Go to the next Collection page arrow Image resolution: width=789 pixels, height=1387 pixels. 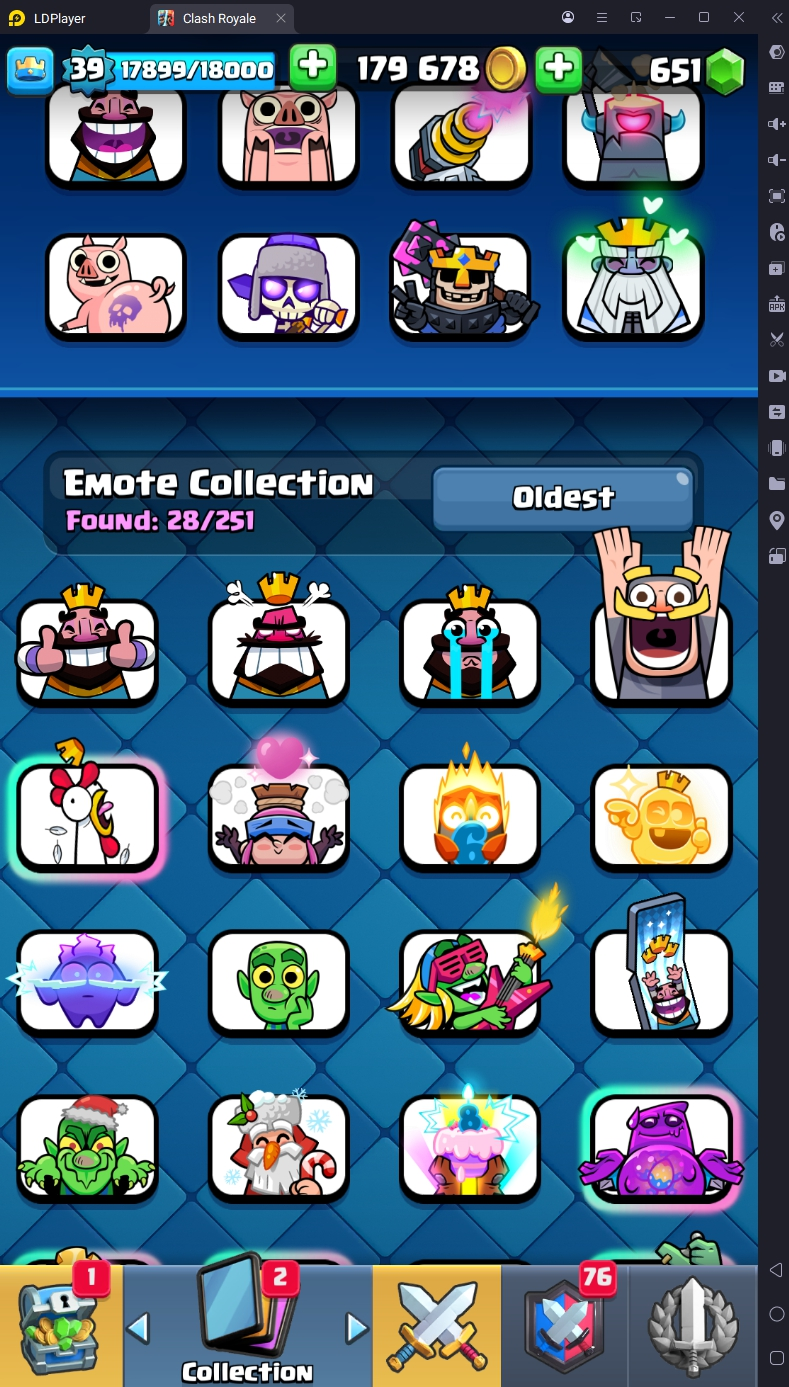pyautogui.click(x=356, y=1328)
